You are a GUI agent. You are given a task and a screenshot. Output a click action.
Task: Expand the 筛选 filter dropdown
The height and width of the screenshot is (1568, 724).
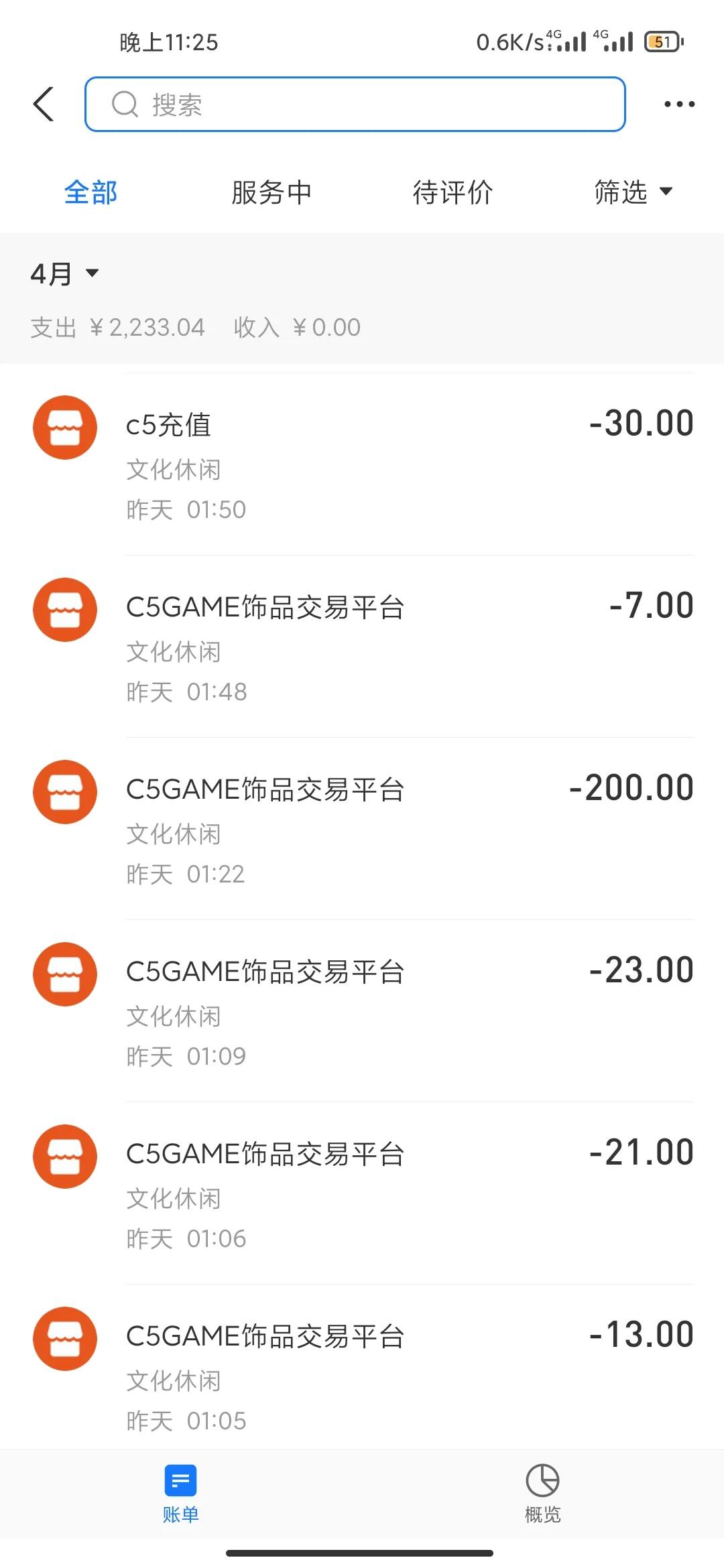pos(631,192)
